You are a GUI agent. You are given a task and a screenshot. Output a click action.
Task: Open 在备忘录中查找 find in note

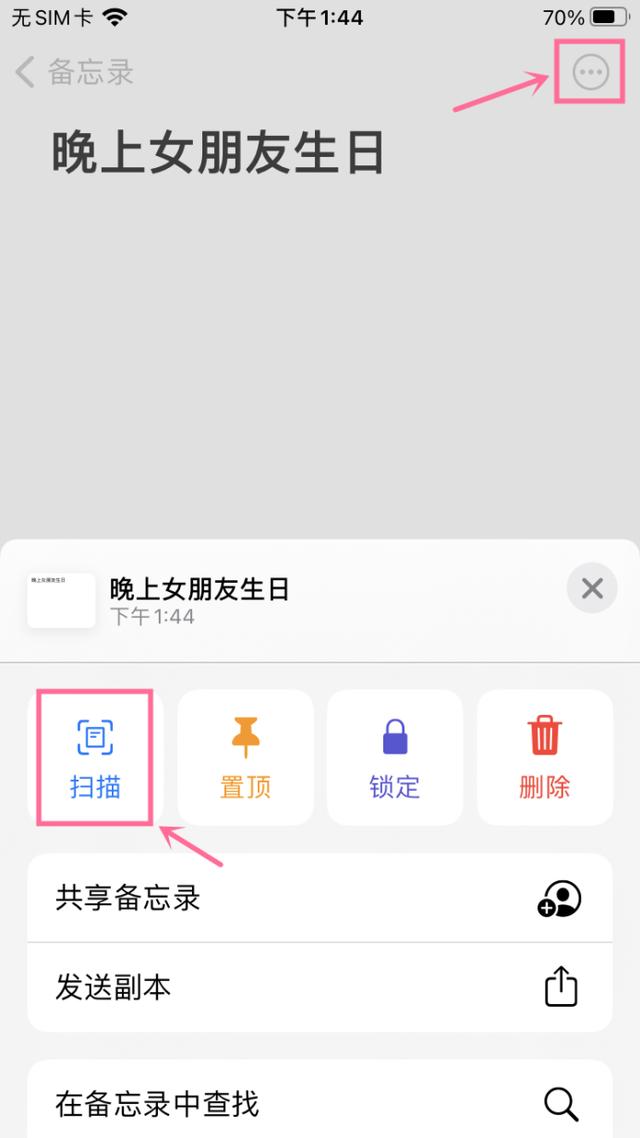[319, 1103]
